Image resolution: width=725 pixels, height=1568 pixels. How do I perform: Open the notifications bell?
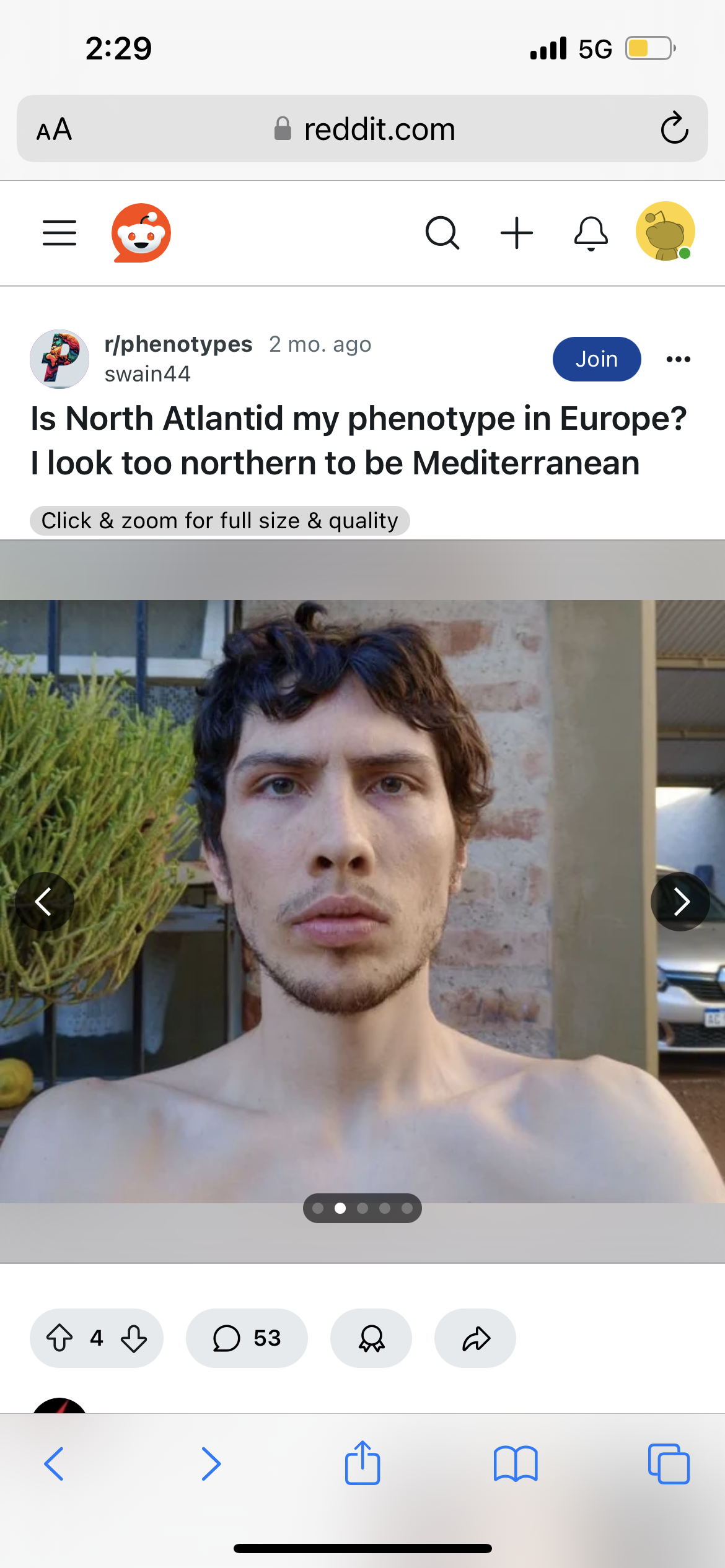click(x=591, y=233)
